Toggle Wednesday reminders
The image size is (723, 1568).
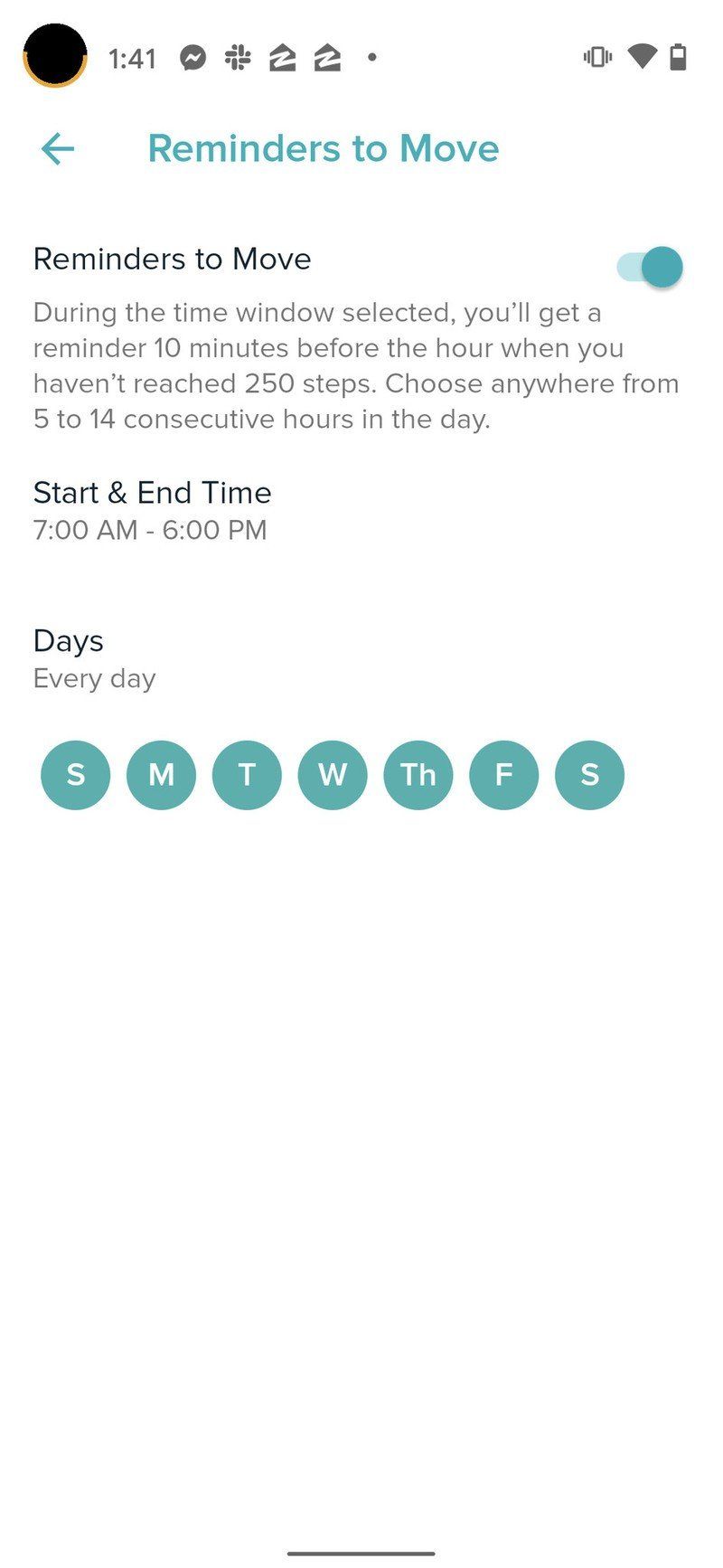coord(333,775)
